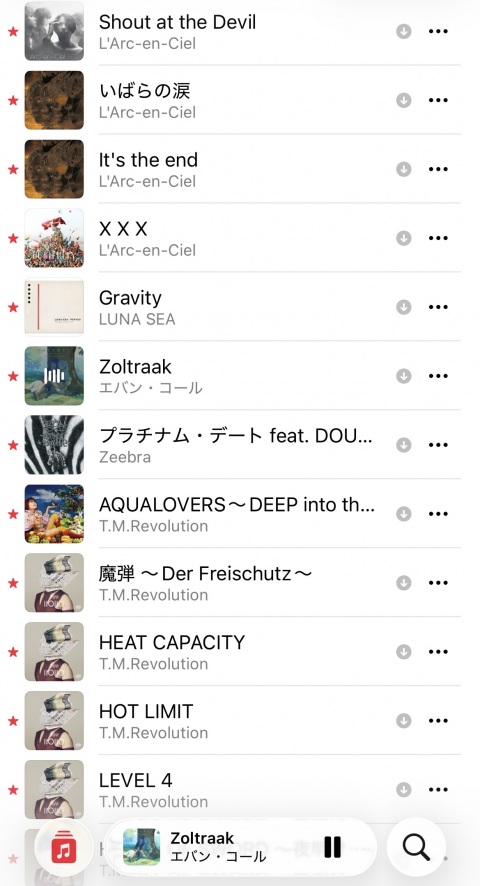Download the Gravity track

point(404,307)
